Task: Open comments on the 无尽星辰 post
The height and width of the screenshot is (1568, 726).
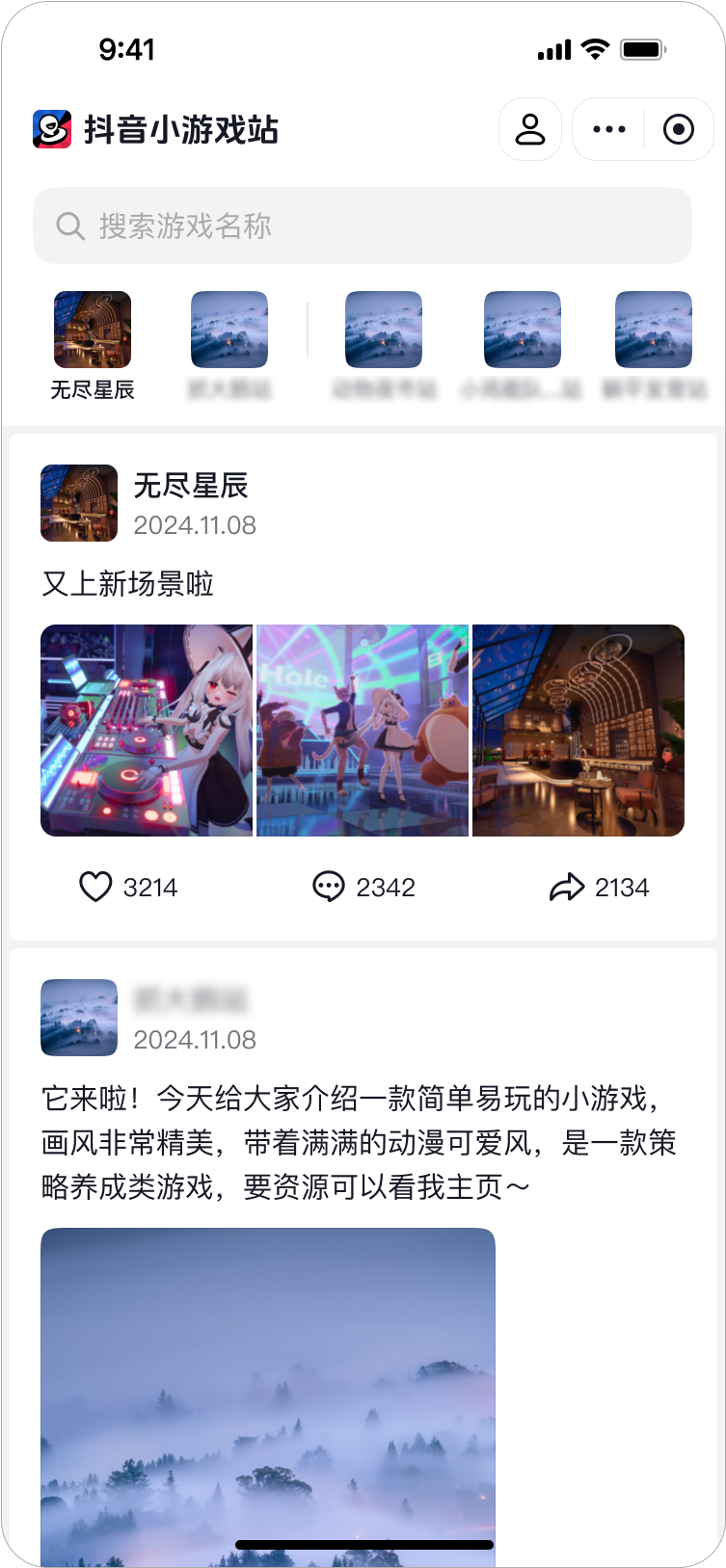Action: click(329, 887)
